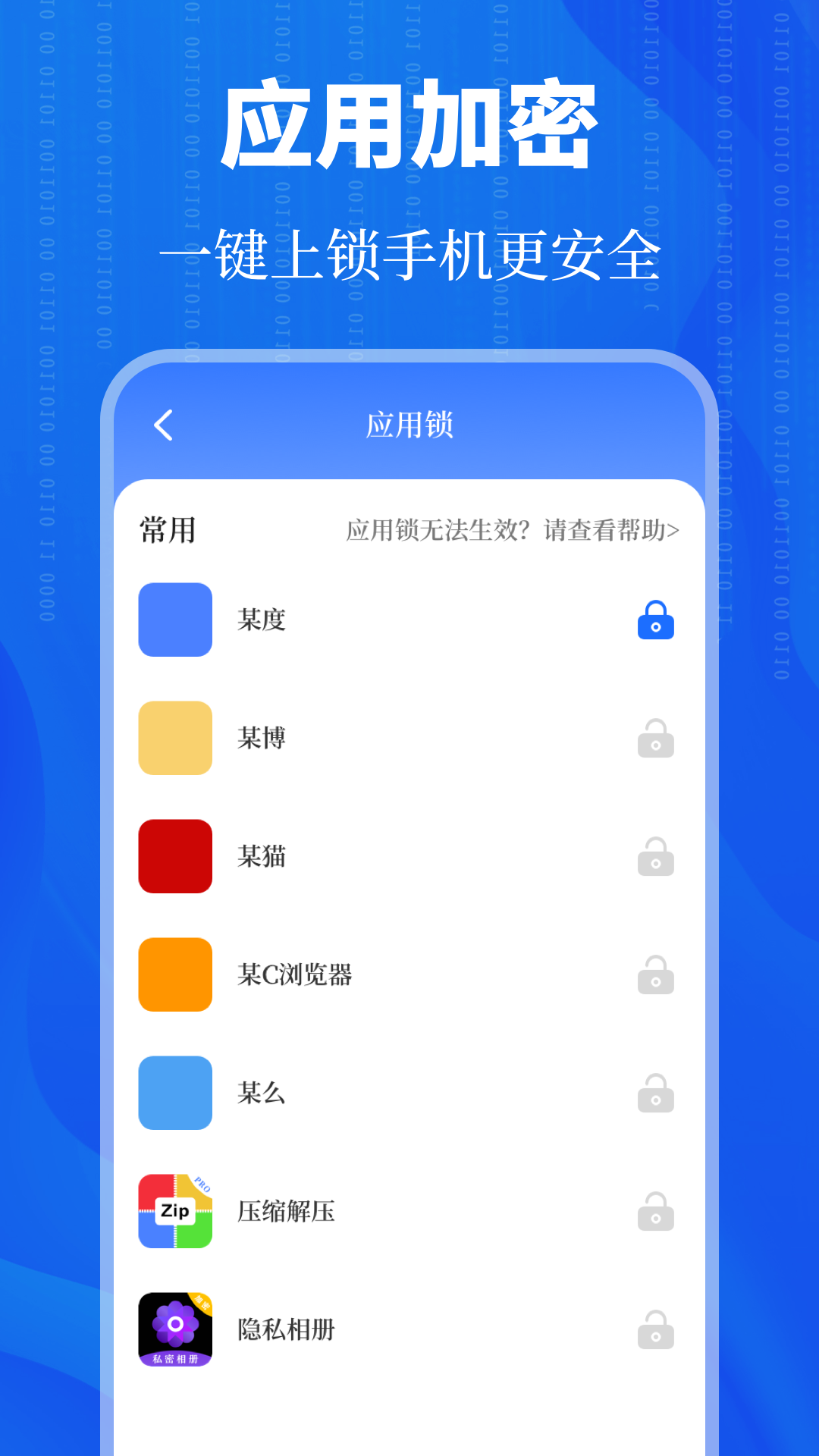Select the 某么 app icon
The height and width of the screenshot is (1456, 819).
click(175, 1094)
